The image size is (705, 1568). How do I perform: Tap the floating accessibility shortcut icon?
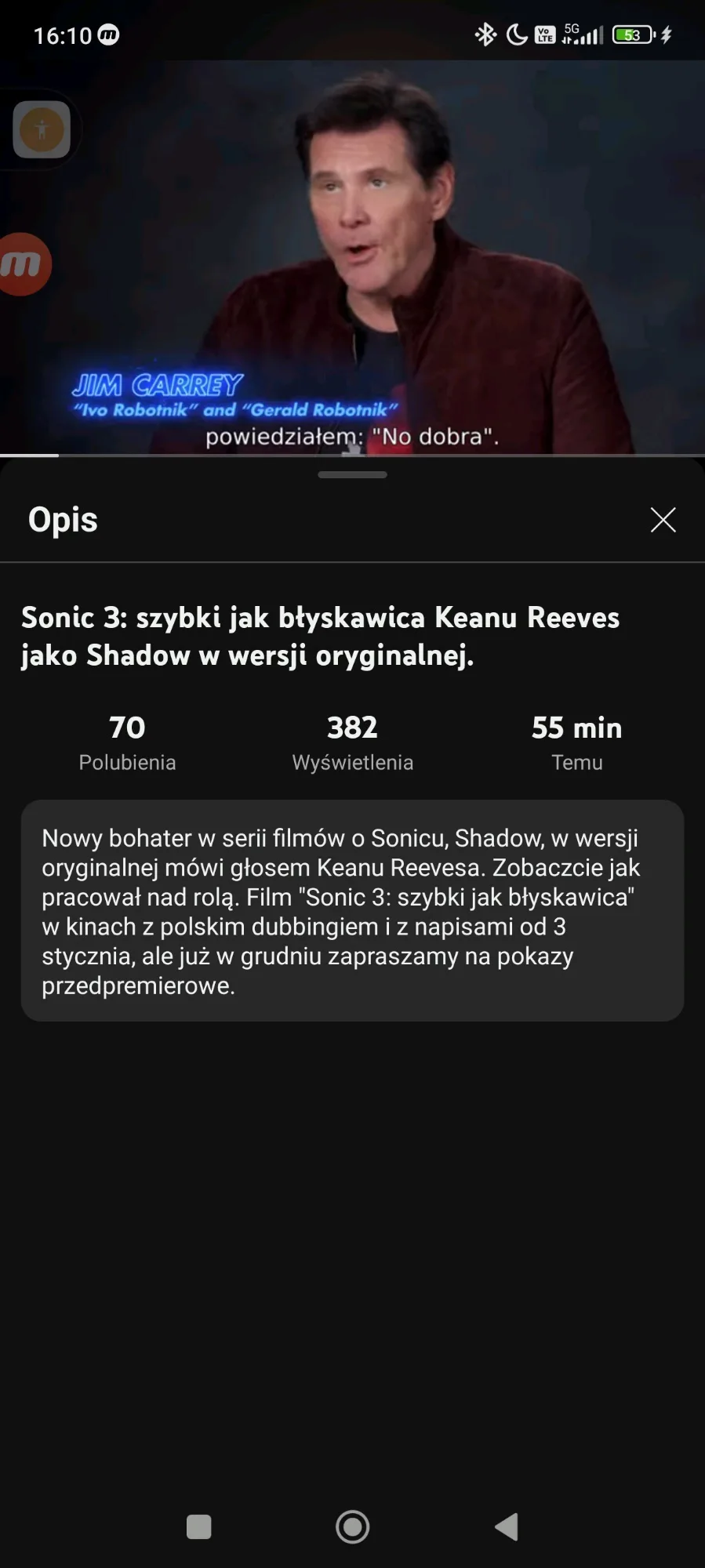42,129
